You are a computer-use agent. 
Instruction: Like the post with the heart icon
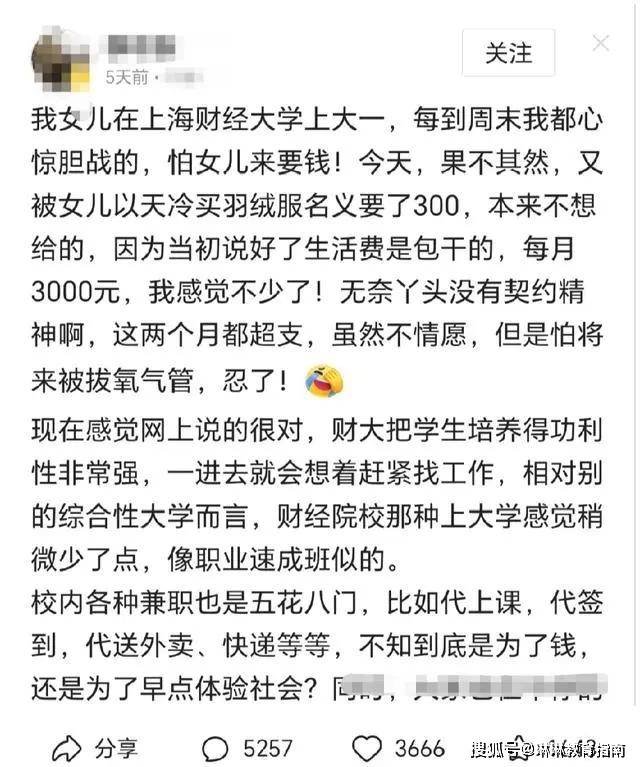point(369,747)
